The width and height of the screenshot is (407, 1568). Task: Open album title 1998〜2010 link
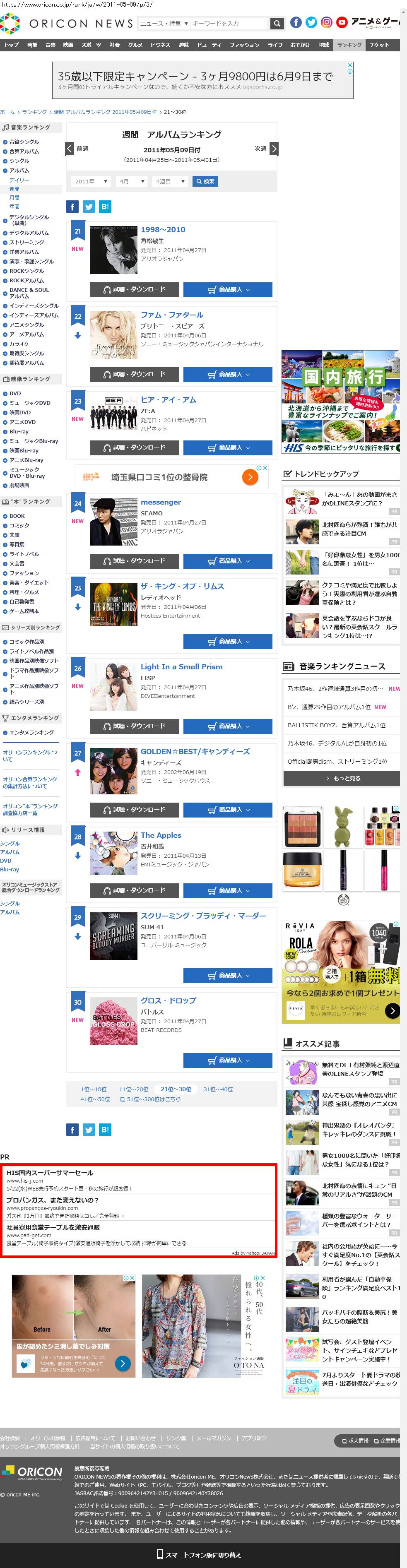(x=163, y=229)
